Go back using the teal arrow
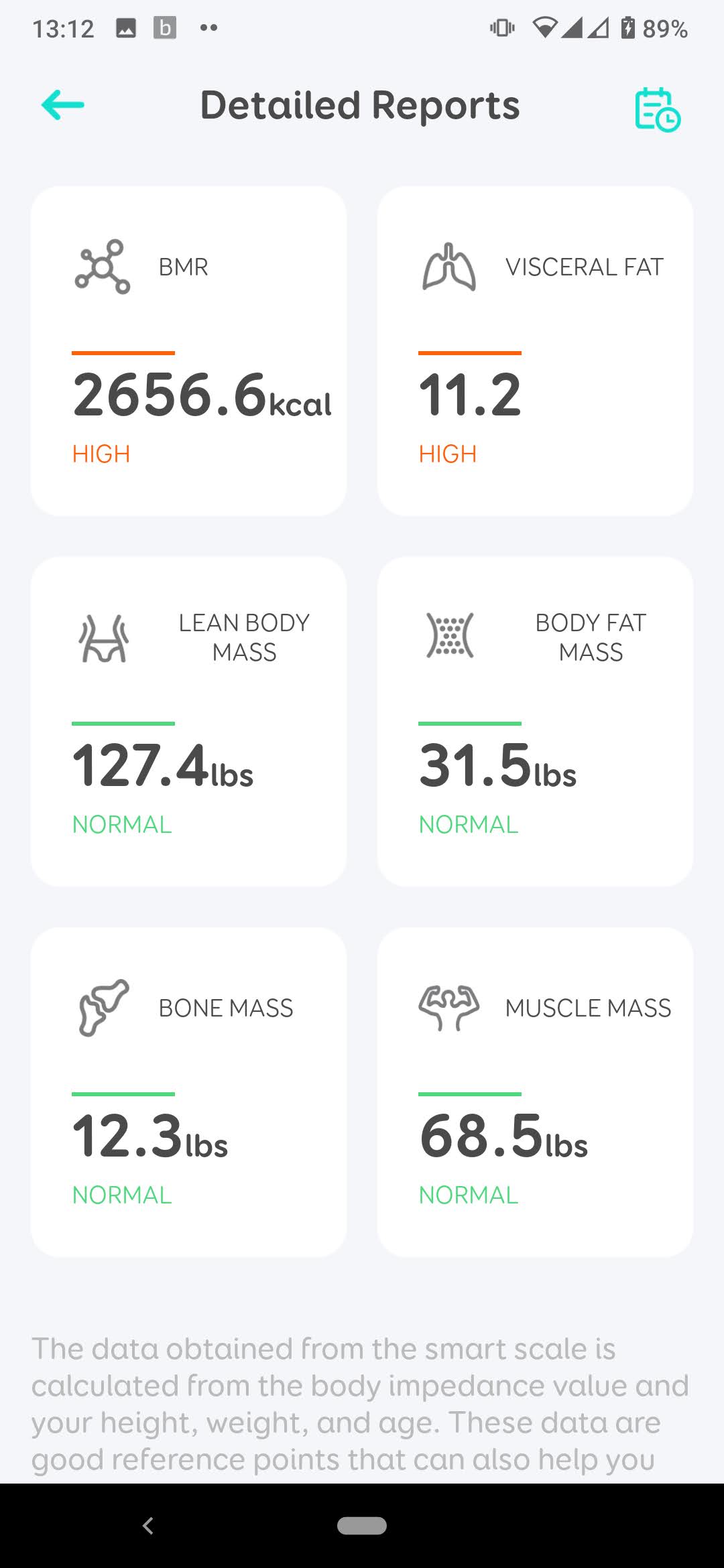Viewport: 724px width, 1568px height. [x=62, y=105]
